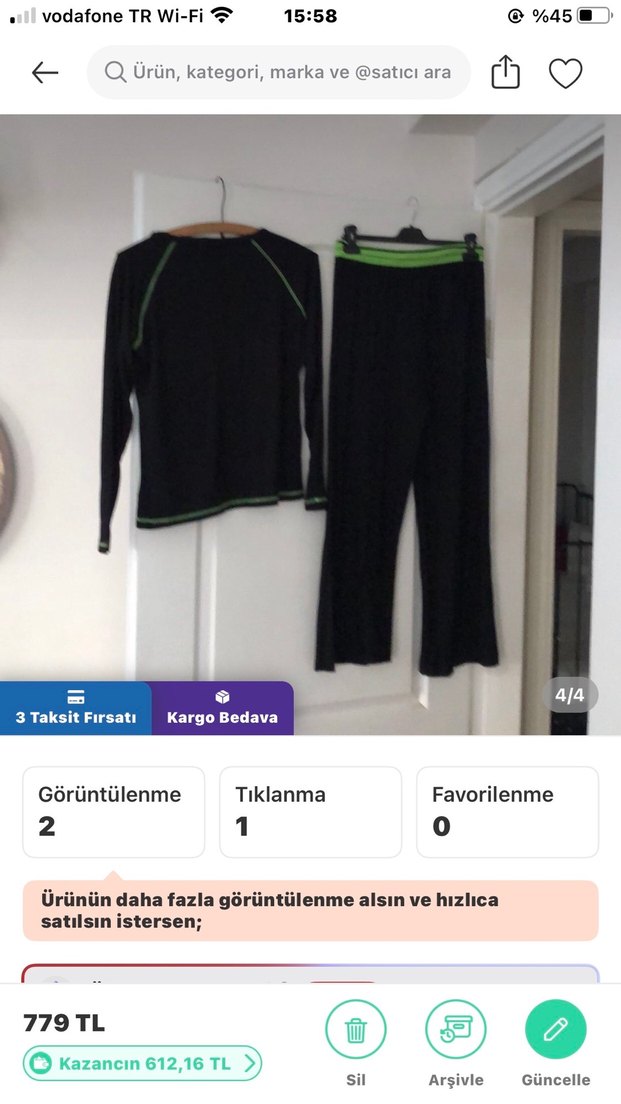The width and height of the screenshot is (621, 1104).
Task: Go back with the arrow icon
Action: [x=45, y=72]
